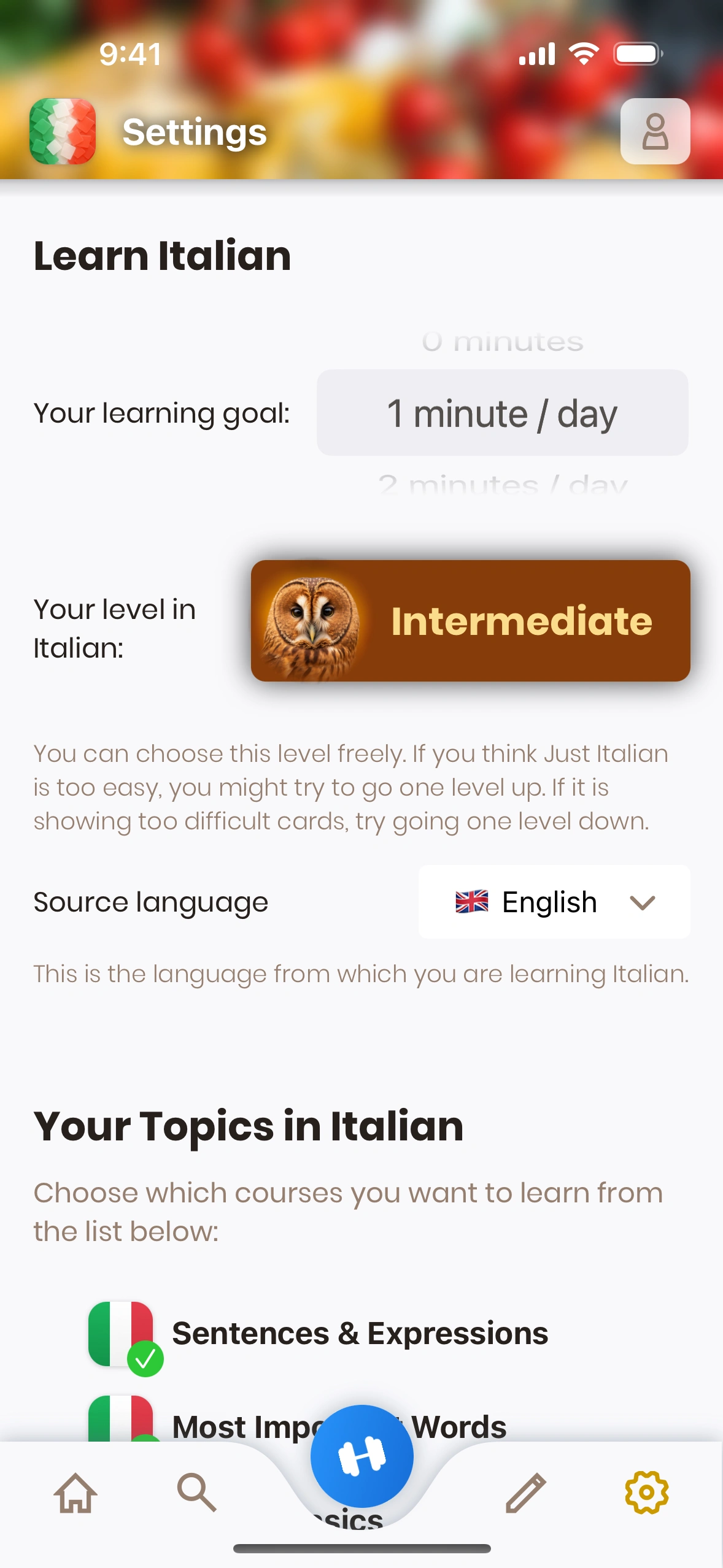The image size is (723, 1568).
Task: Change the Intermediate level button
Action: pyautogui.click(x=470, y=620)
